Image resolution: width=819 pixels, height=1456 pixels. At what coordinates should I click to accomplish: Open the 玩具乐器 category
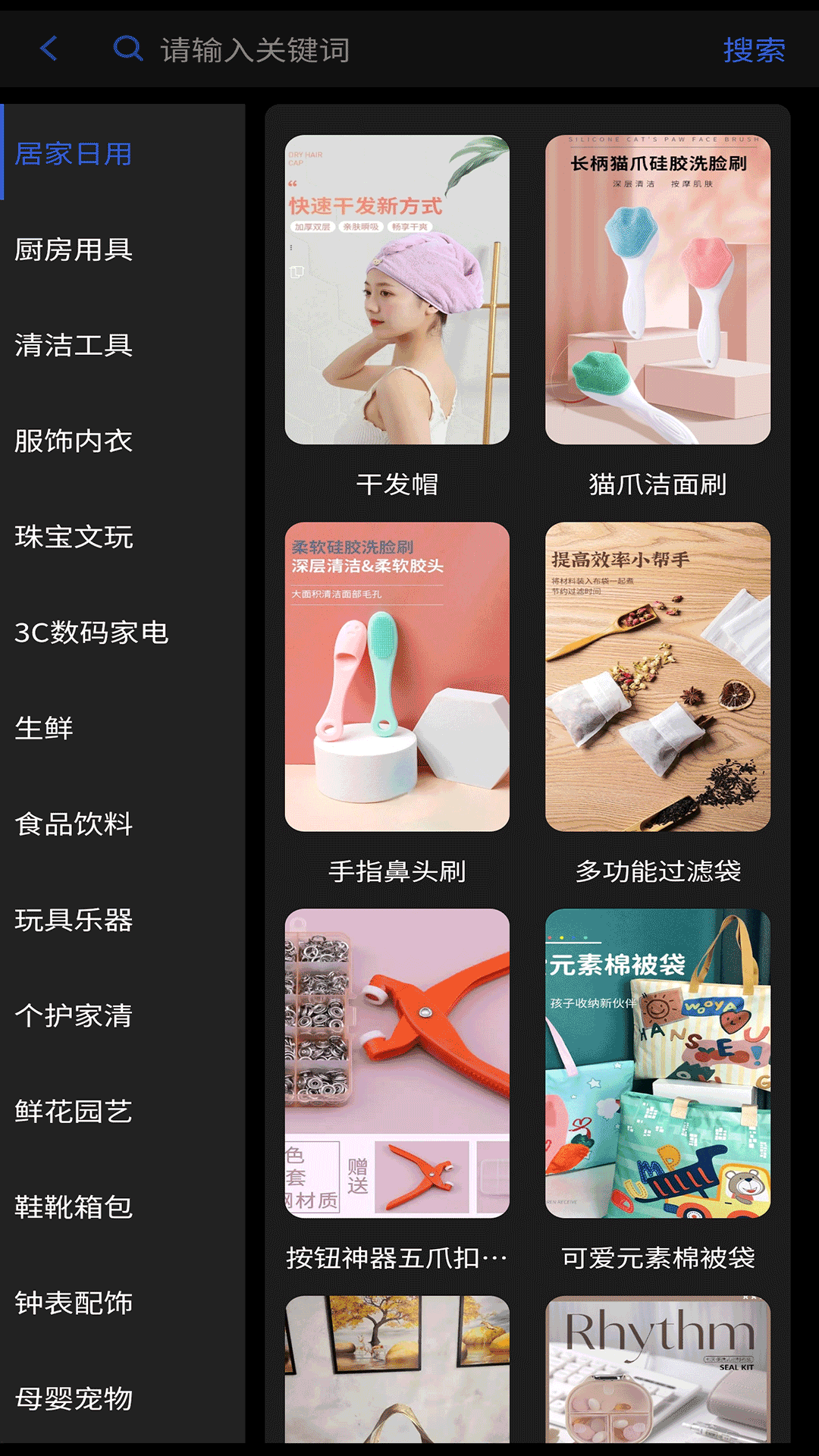pos(74,920)
